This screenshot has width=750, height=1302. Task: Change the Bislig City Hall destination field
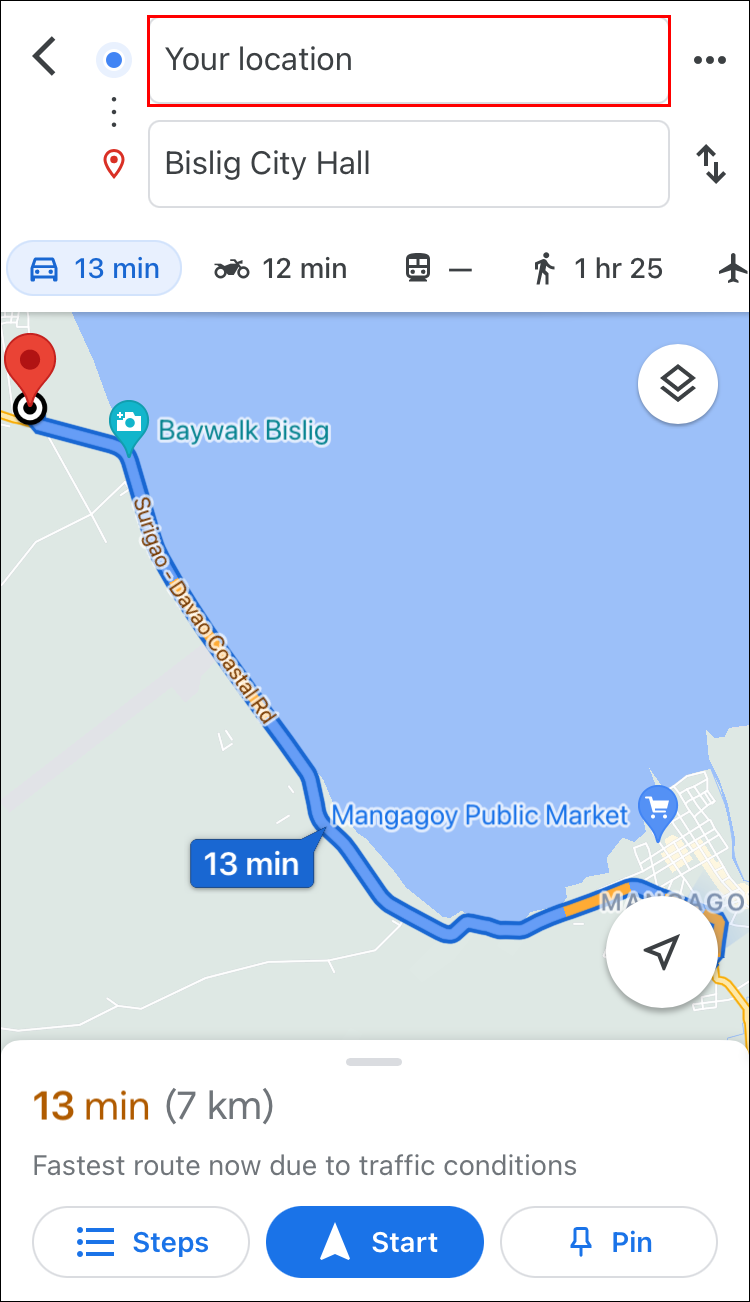click(408, 164)
